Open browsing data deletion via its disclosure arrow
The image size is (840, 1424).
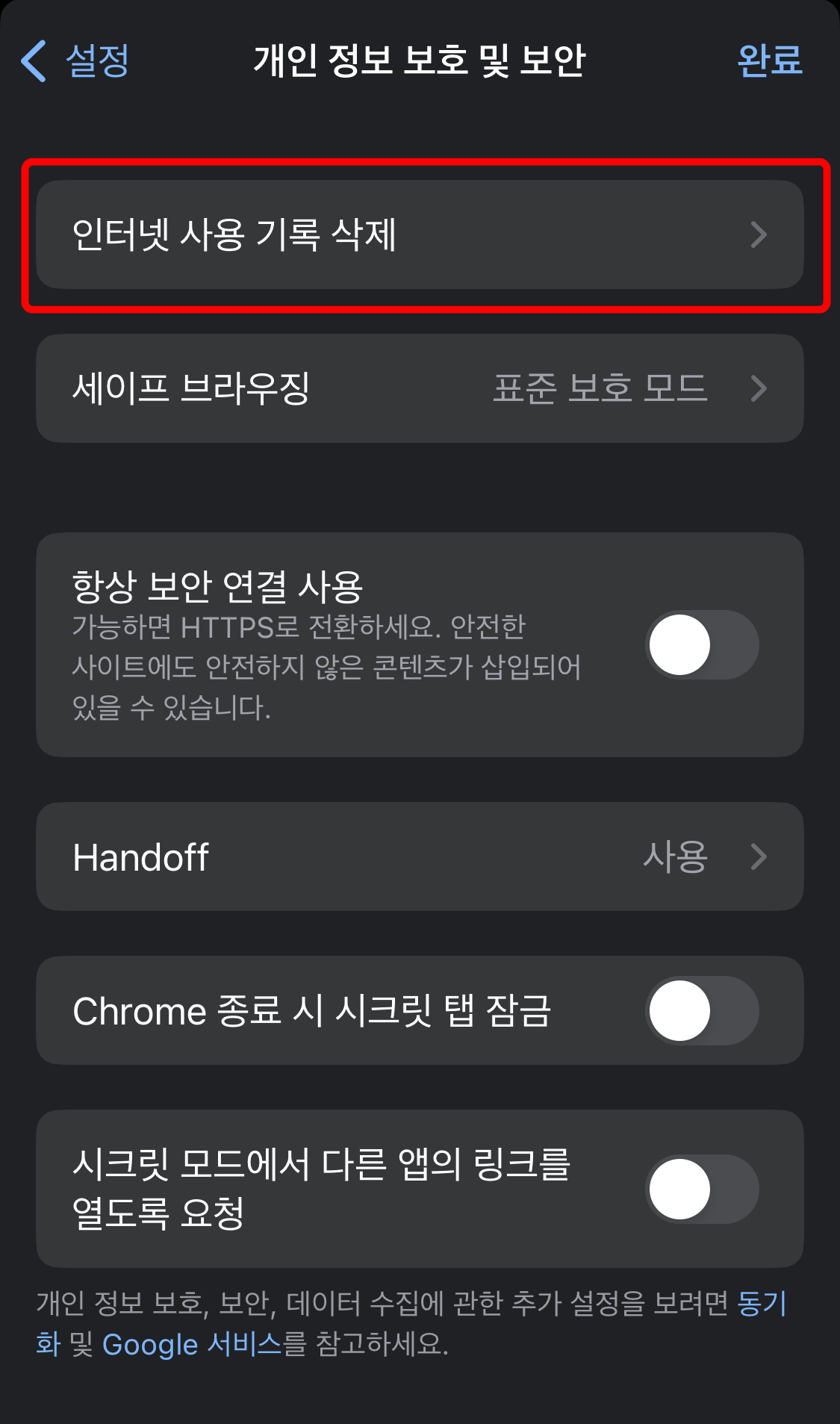(x=760, y=235)
